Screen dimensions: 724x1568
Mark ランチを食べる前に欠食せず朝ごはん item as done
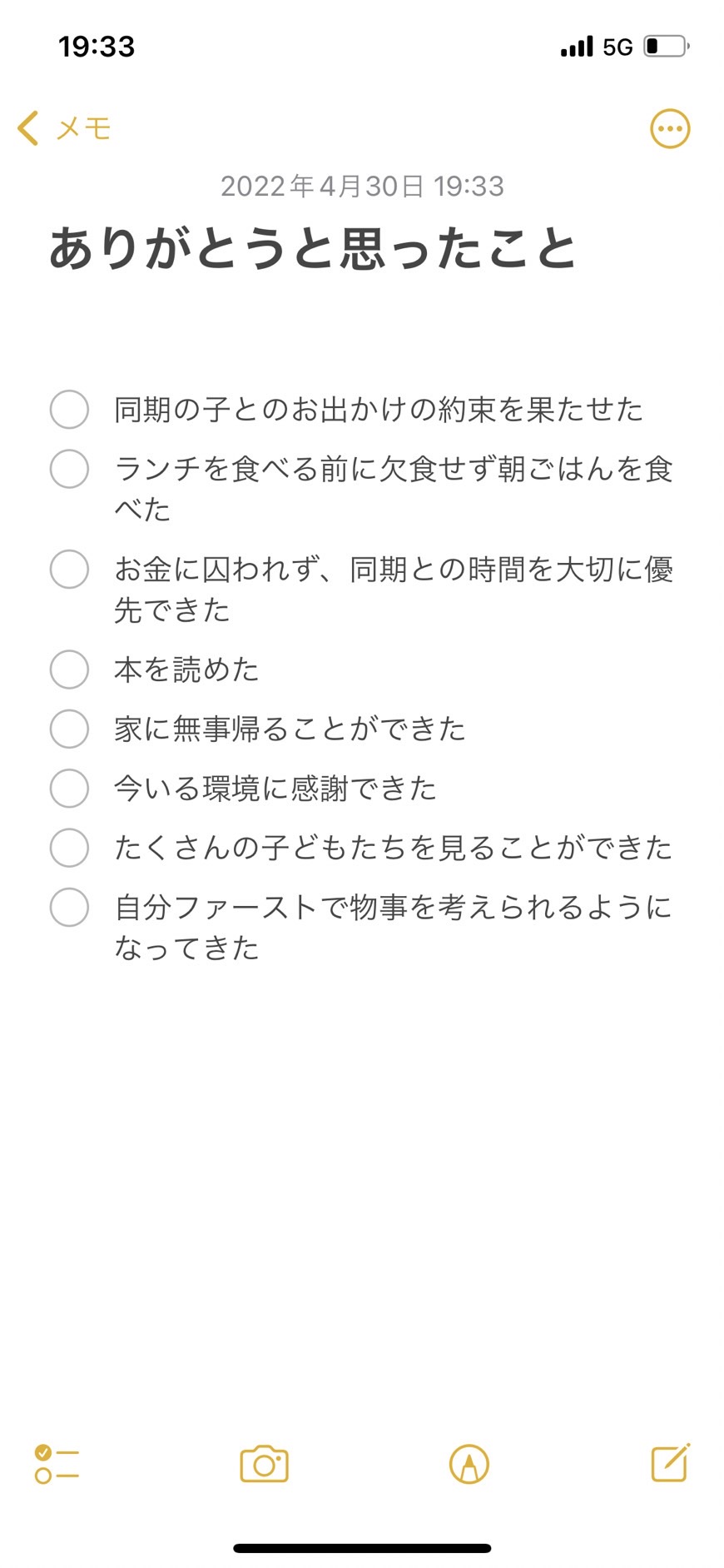69,469
